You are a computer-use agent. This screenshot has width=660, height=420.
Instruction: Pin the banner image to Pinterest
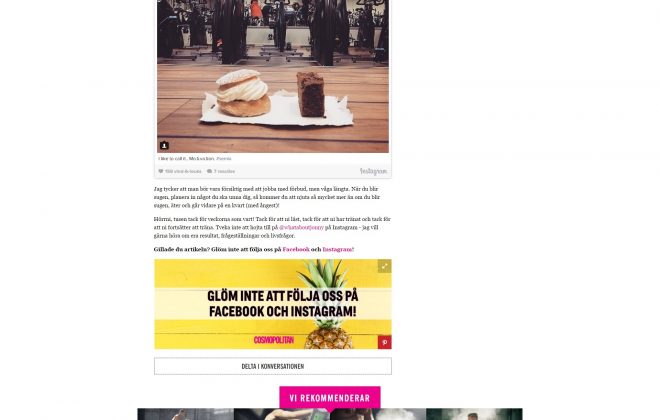[x=384, y=342]
